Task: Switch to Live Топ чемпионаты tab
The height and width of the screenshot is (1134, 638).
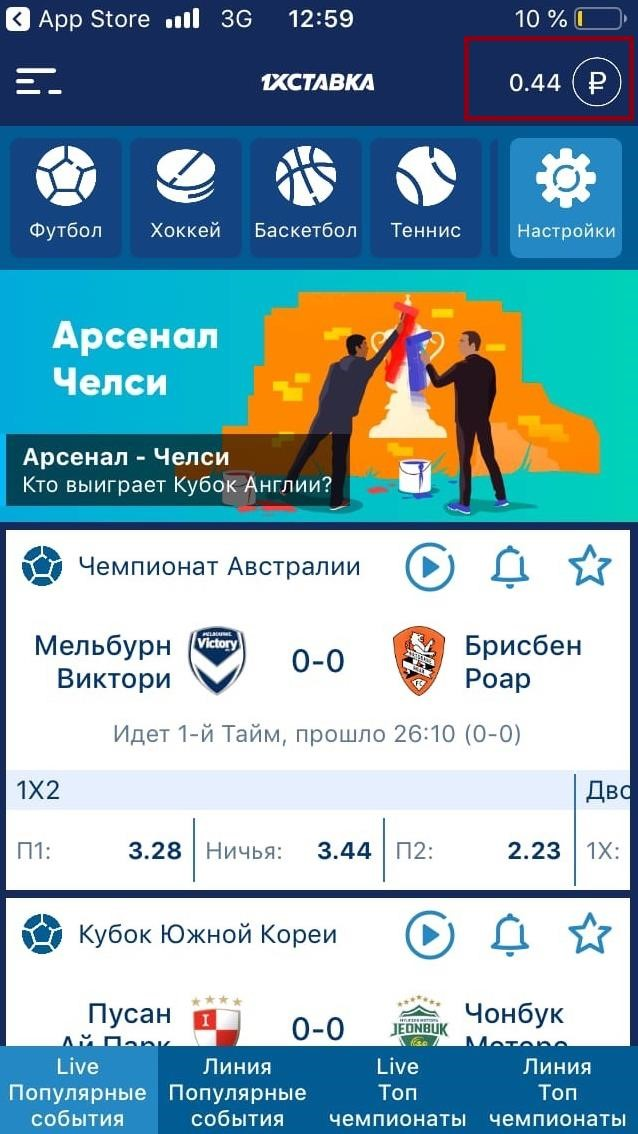Action: coord(397,1092)
